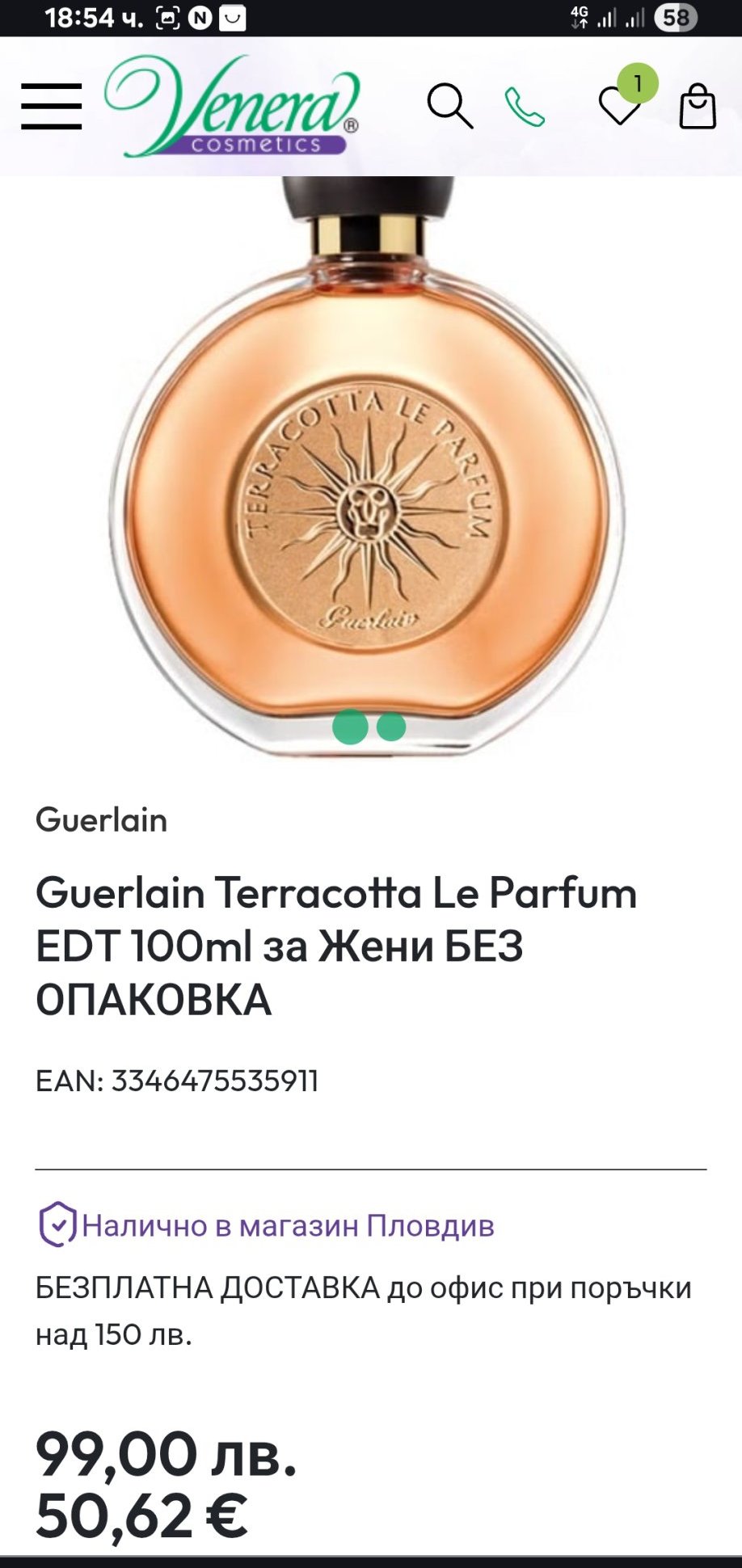The width and height of the screenshot is (742, 1568).
Task: Open the hamburger menu
Action: coord(51,106)
